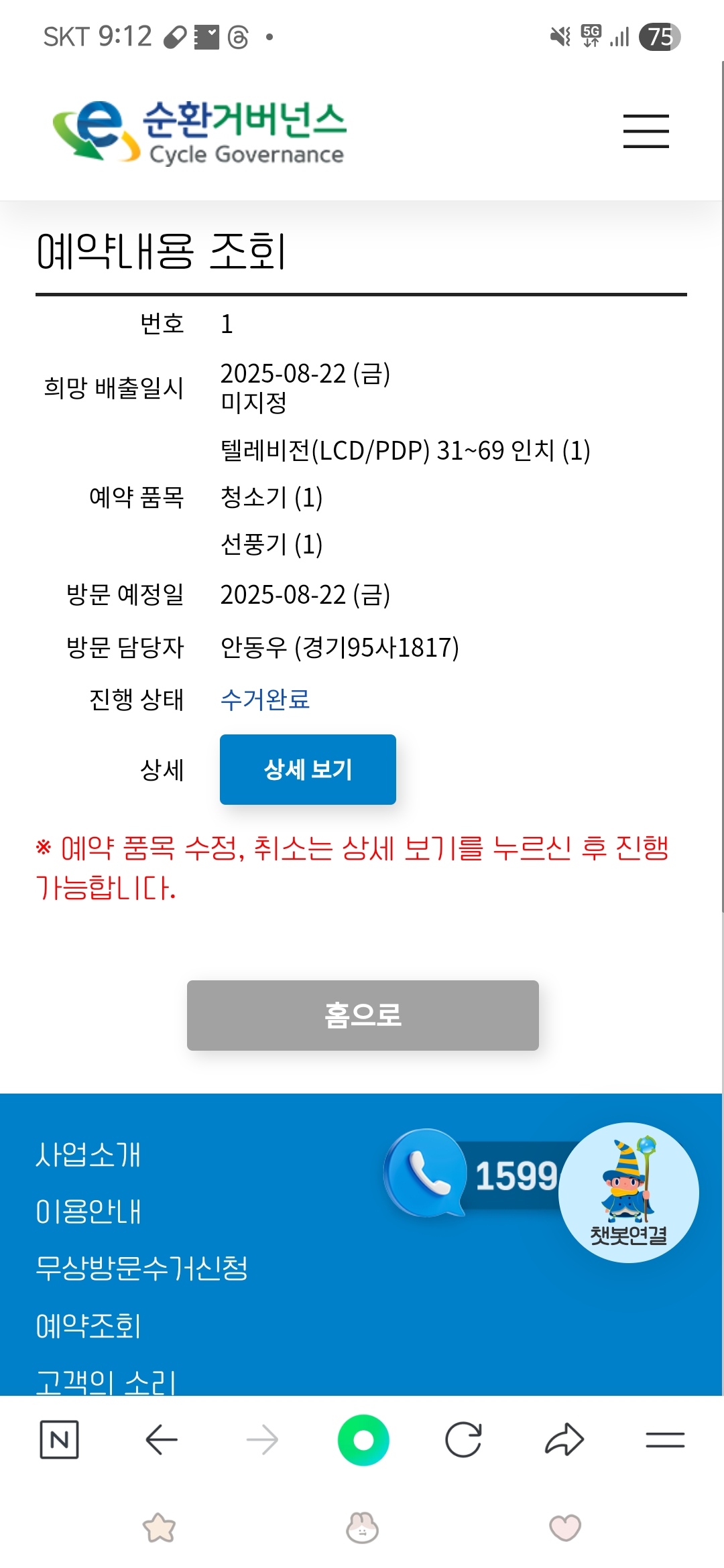The width and height of the screenshot is (724, 1568).
Task: Open 무상방문수거신청 link
Action: pos(141,1268)
